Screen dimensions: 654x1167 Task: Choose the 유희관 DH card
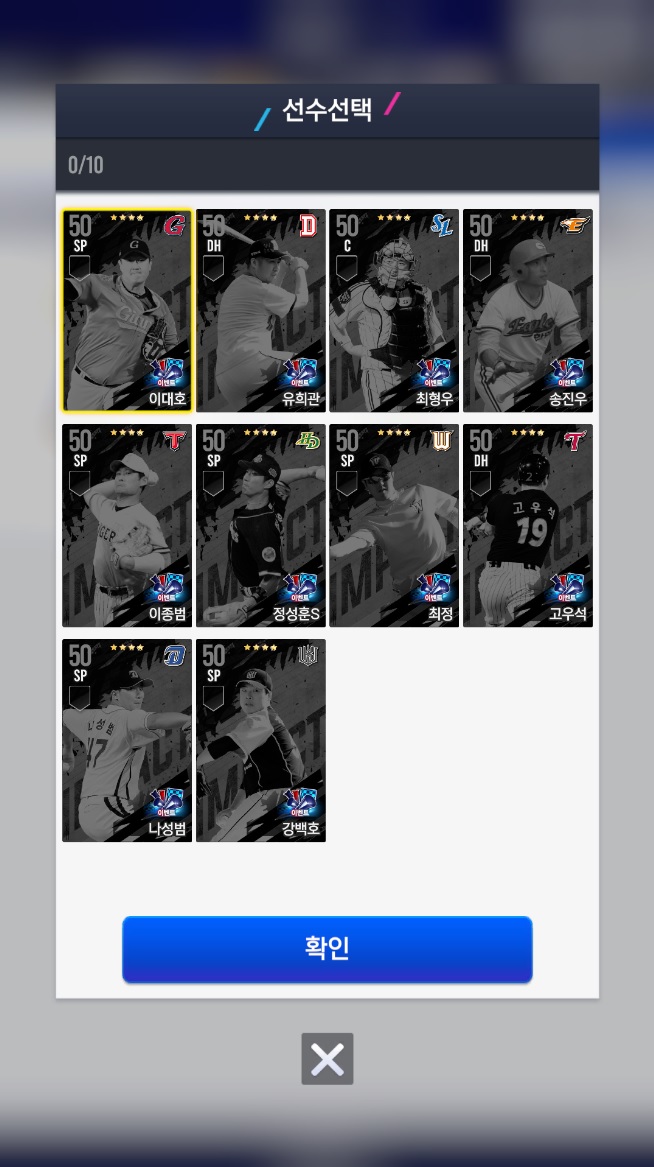coord(260,310)
